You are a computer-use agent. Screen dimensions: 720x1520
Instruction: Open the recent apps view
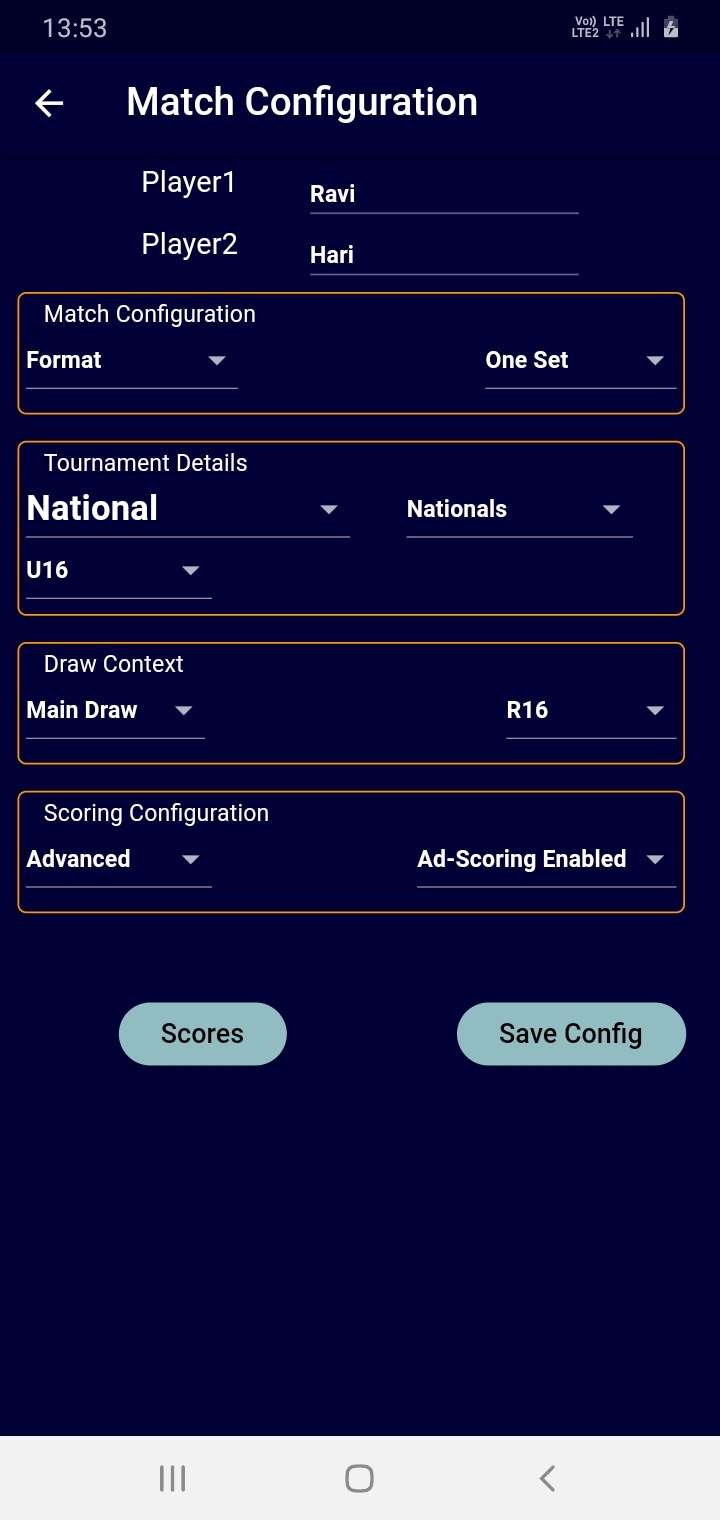click(173, 1478)
